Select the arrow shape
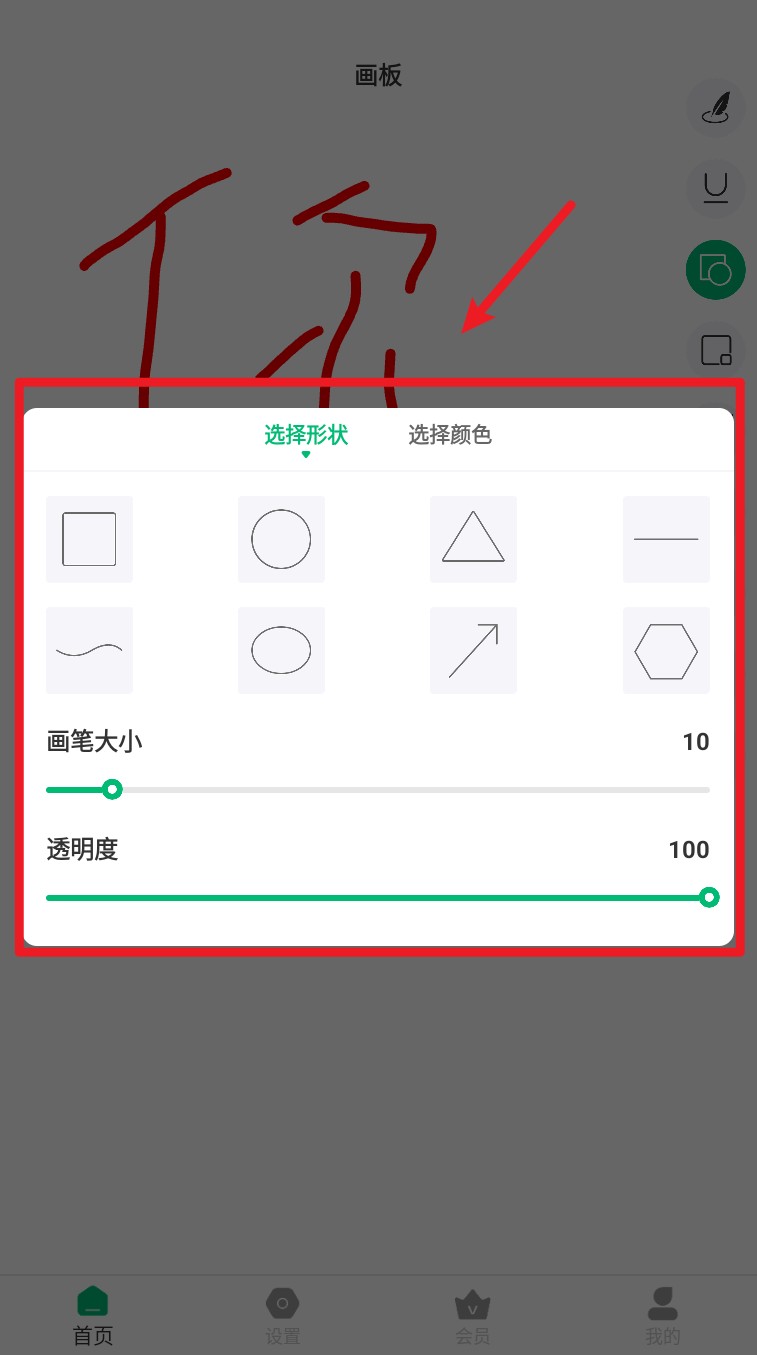Viewport: 757px width, 1355px height. click(x=473, y=650)
